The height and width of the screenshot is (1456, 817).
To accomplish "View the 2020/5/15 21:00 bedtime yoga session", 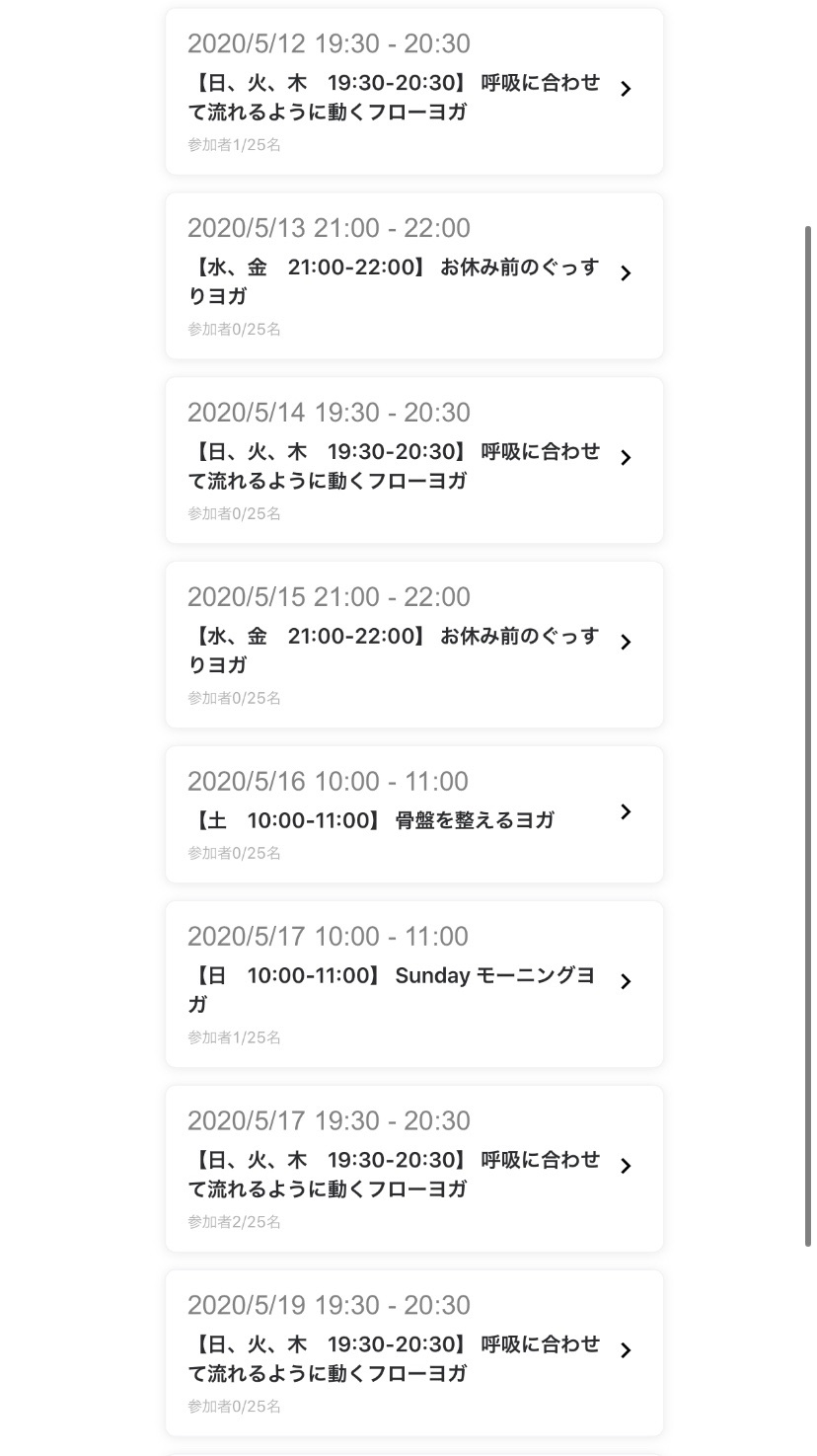I will pos(414,645).
